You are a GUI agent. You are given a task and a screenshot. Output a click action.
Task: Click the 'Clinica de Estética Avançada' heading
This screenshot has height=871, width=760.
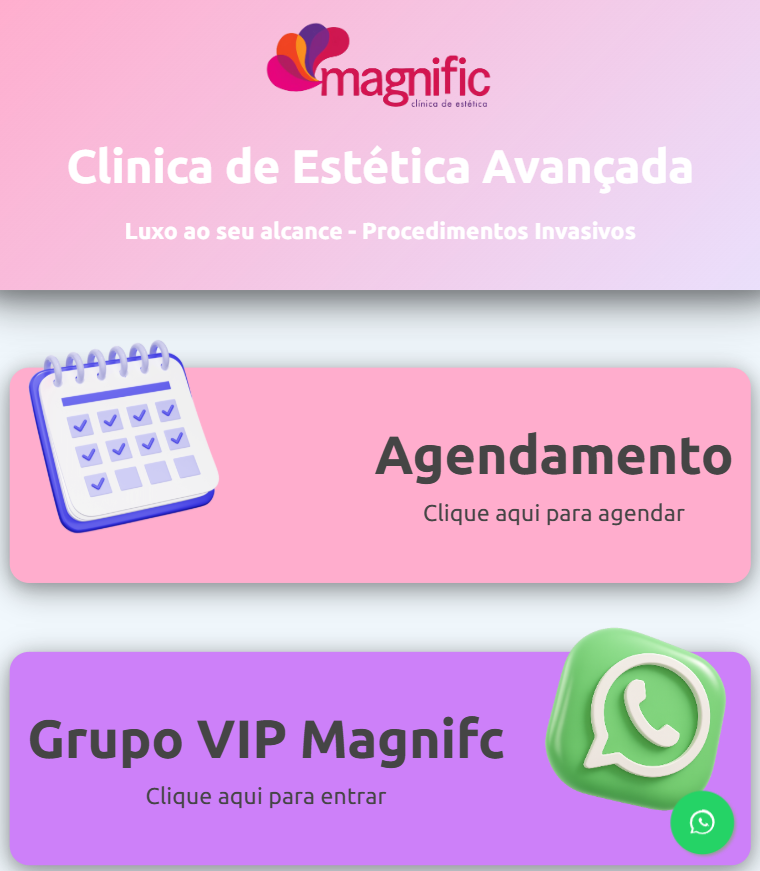click(380, 168)
